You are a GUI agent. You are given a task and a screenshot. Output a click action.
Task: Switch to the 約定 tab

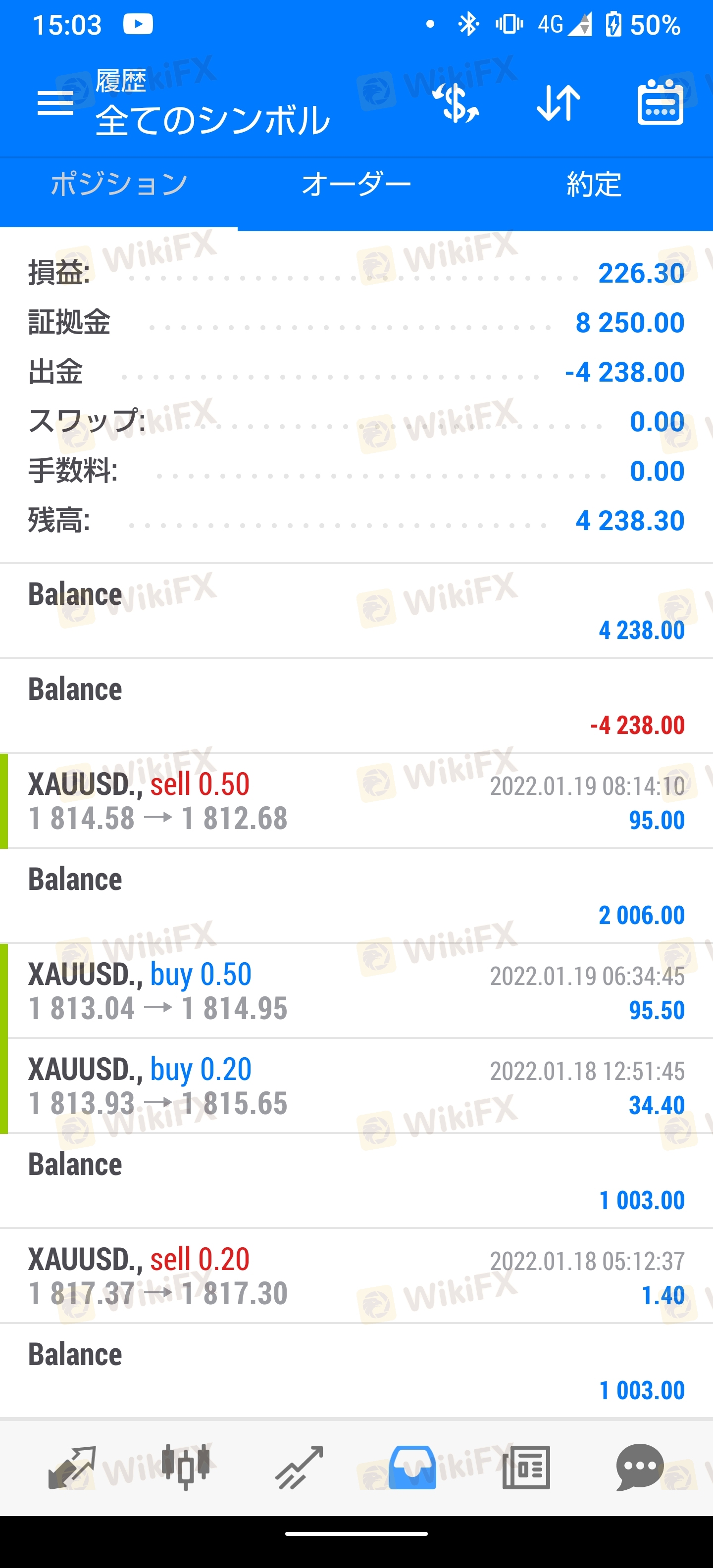[594, 184]
